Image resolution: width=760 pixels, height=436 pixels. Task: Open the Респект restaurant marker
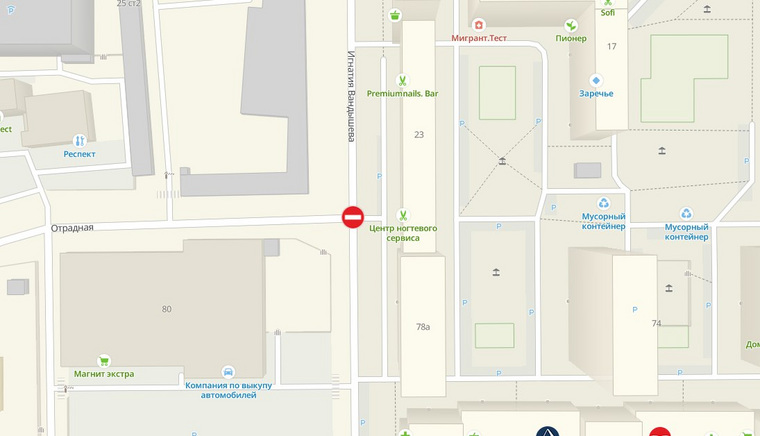click(x=79, y=141)
